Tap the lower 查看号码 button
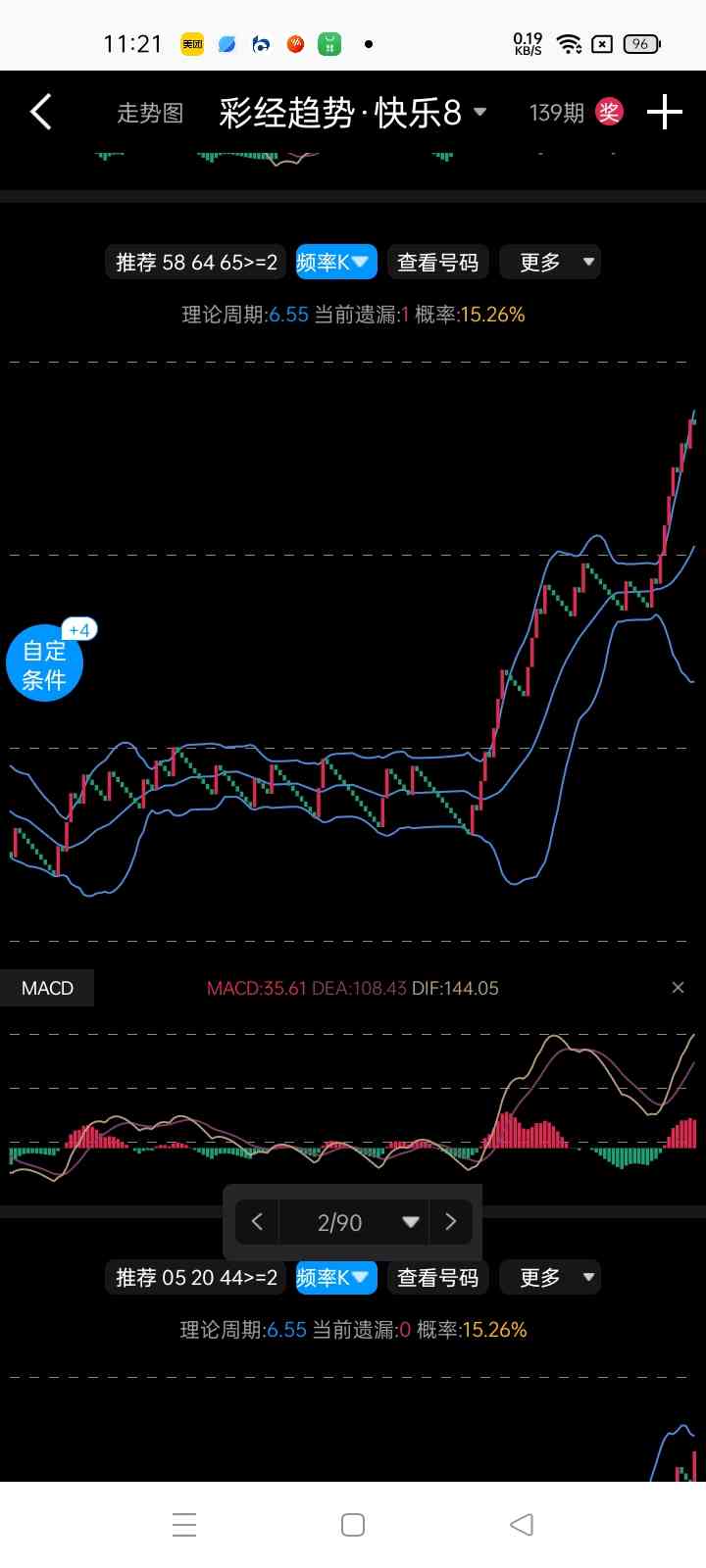706x1568 pixels. click(438, 1278)
